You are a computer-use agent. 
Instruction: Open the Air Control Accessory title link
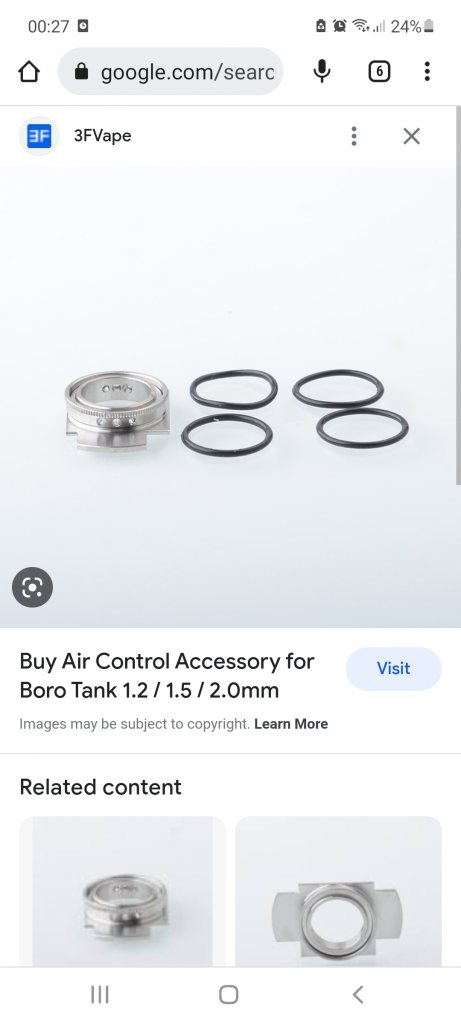tap(167, 676)
